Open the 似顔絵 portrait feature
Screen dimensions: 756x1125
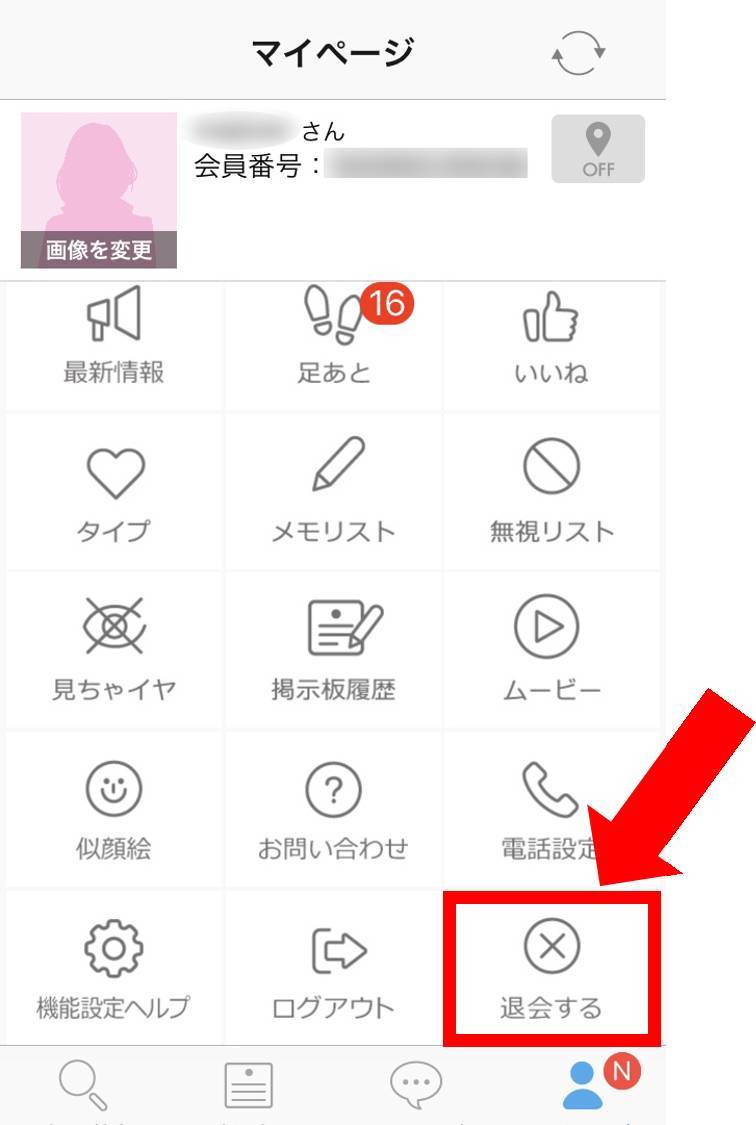(113, 808)
